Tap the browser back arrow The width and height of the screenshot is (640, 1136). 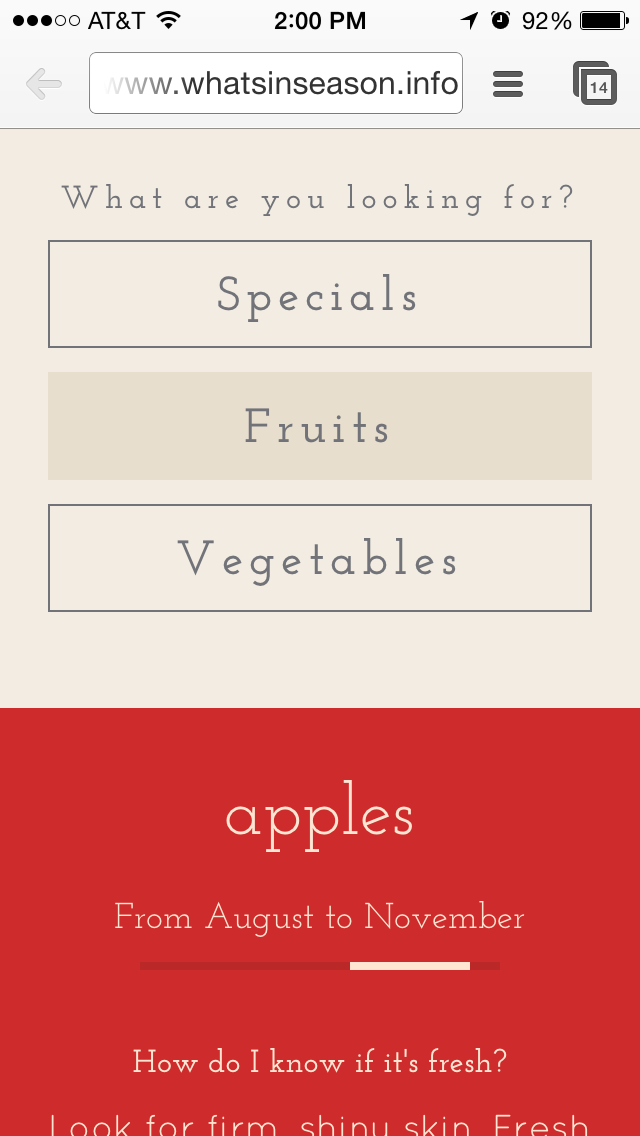[44, 84]
